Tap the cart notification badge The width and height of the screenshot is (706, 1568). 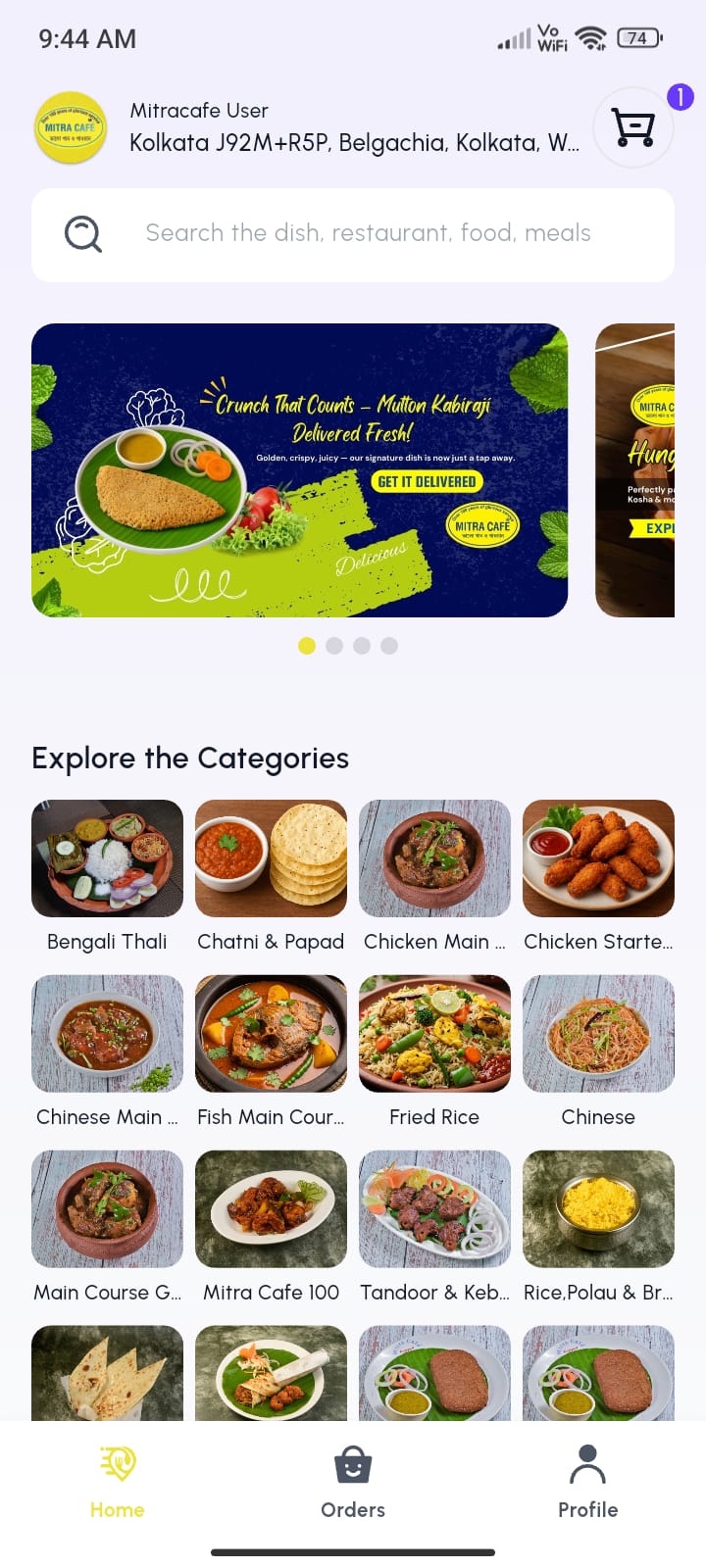point(679,97)
